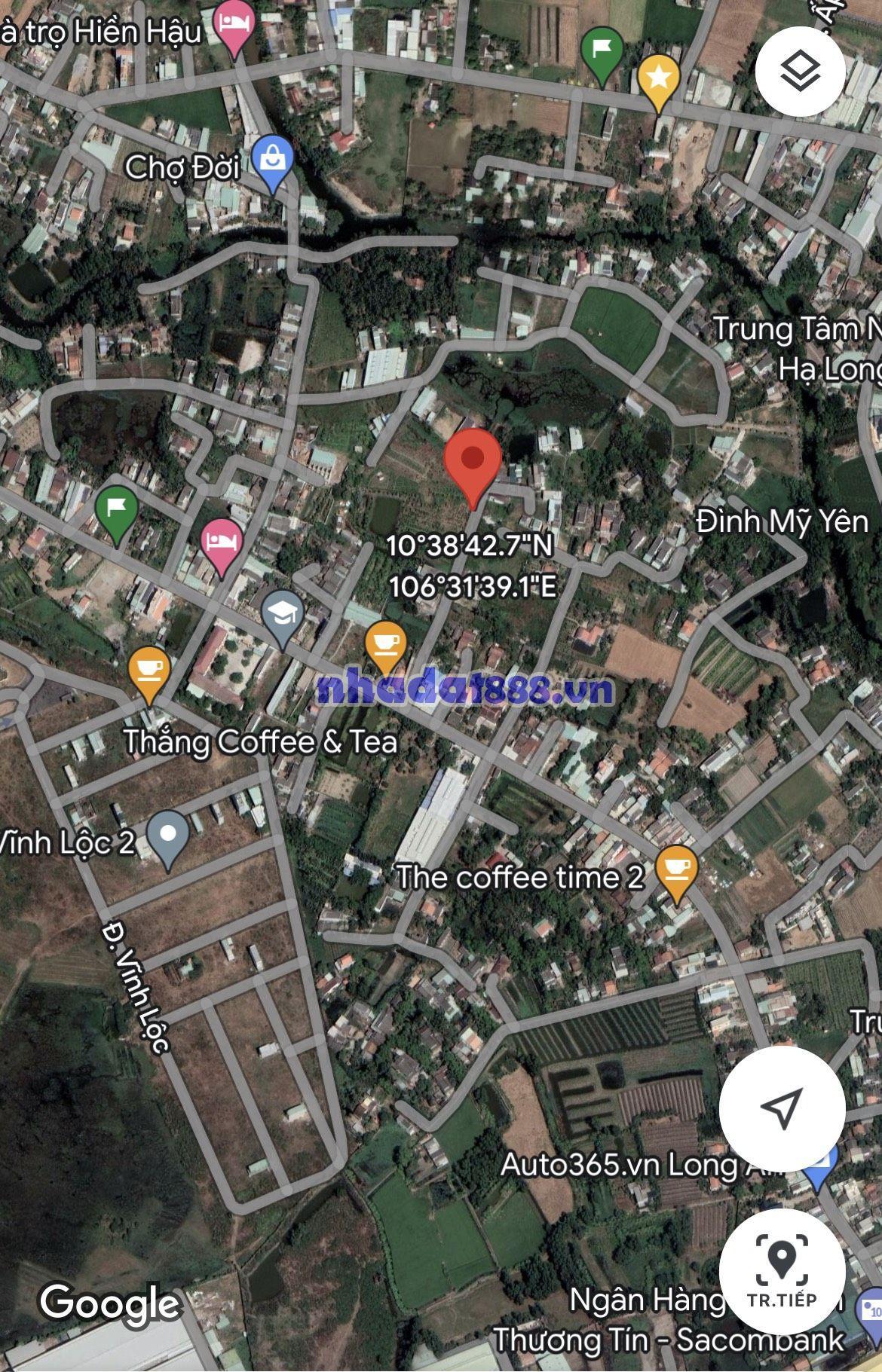
Task: Open the map layers selector
Action: pos(800,73)
